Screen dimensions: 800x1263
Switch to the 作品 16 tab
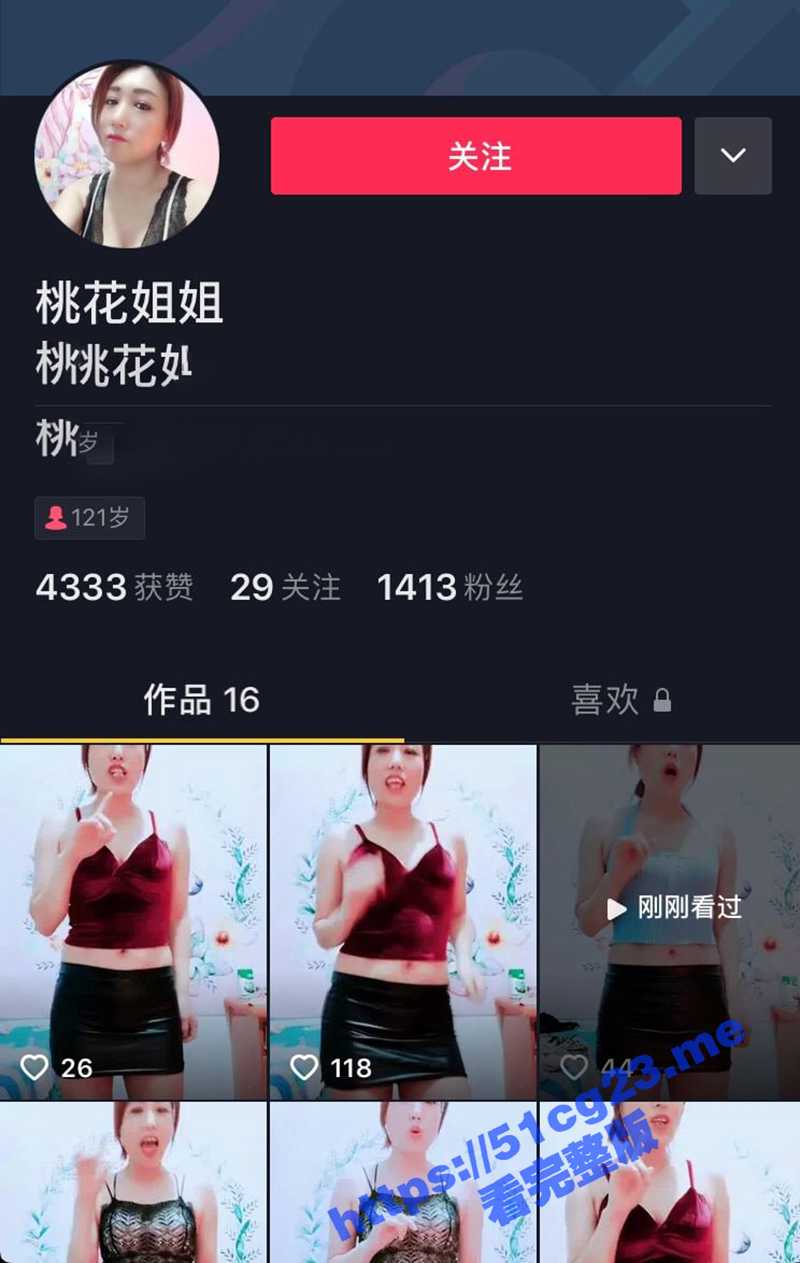tap(201, 700)
